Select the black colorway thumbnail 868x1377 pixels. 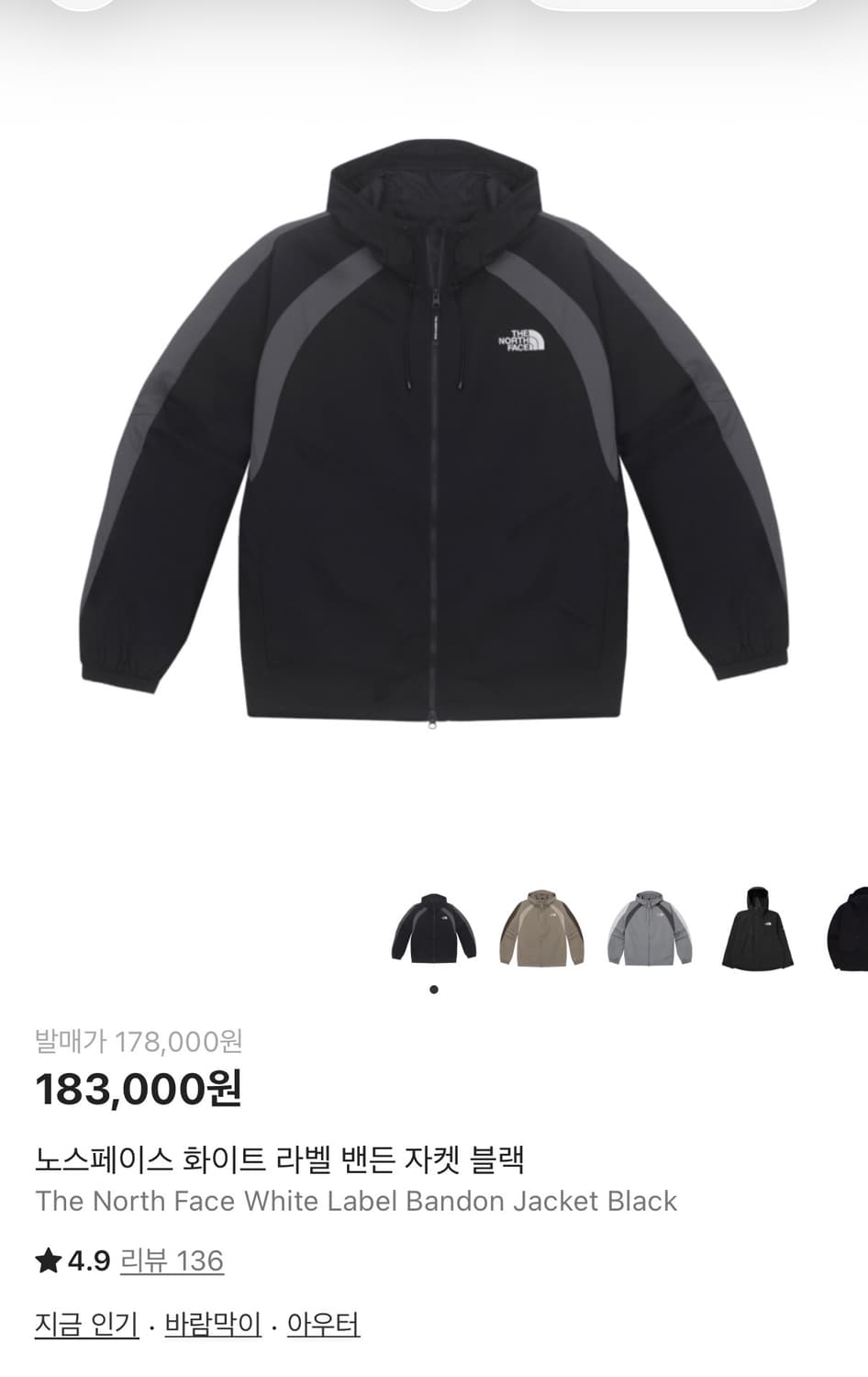tap(432, 929)
